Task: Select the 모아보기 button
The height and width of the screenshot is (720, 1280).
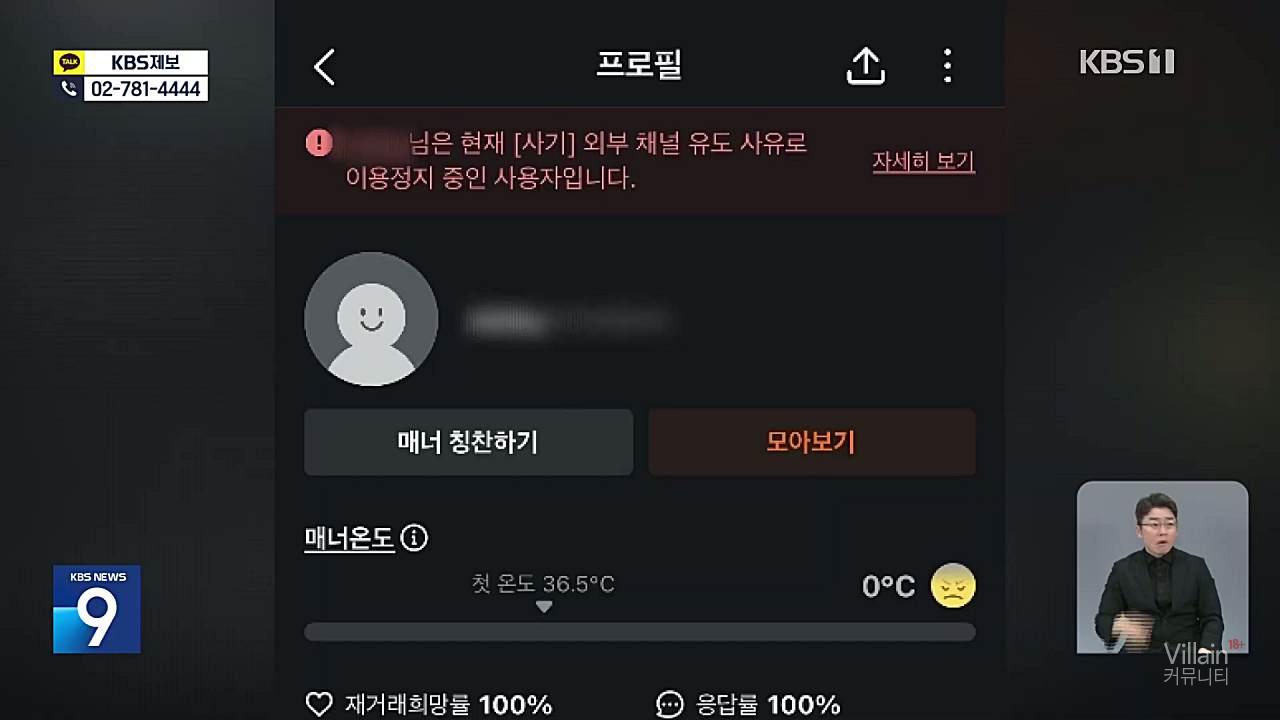Action: (x=811, y=442)
